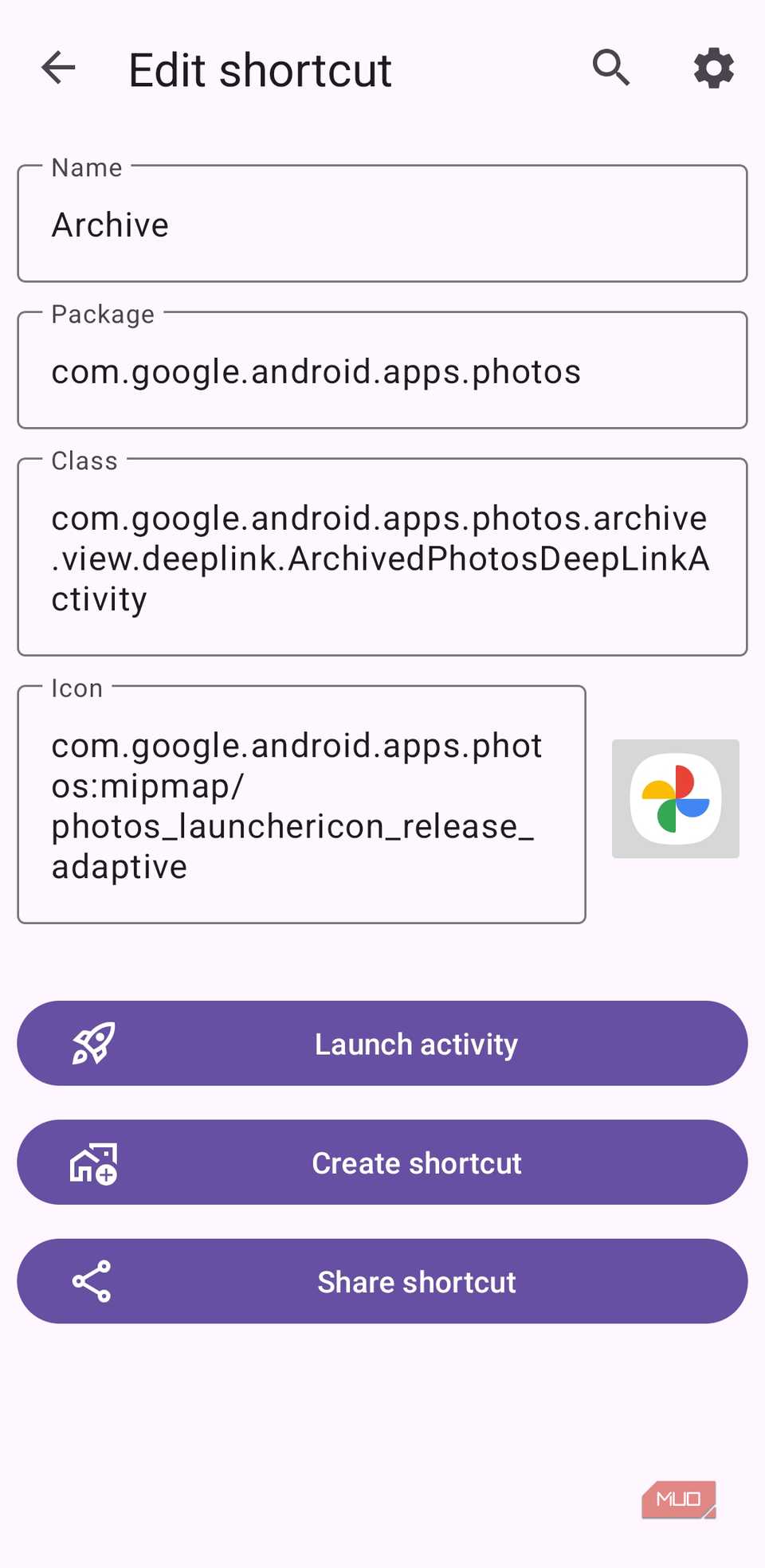Click the Package label on its field border
The height and width of the screenshot is (1568, 765).
[x=103, y=314]
